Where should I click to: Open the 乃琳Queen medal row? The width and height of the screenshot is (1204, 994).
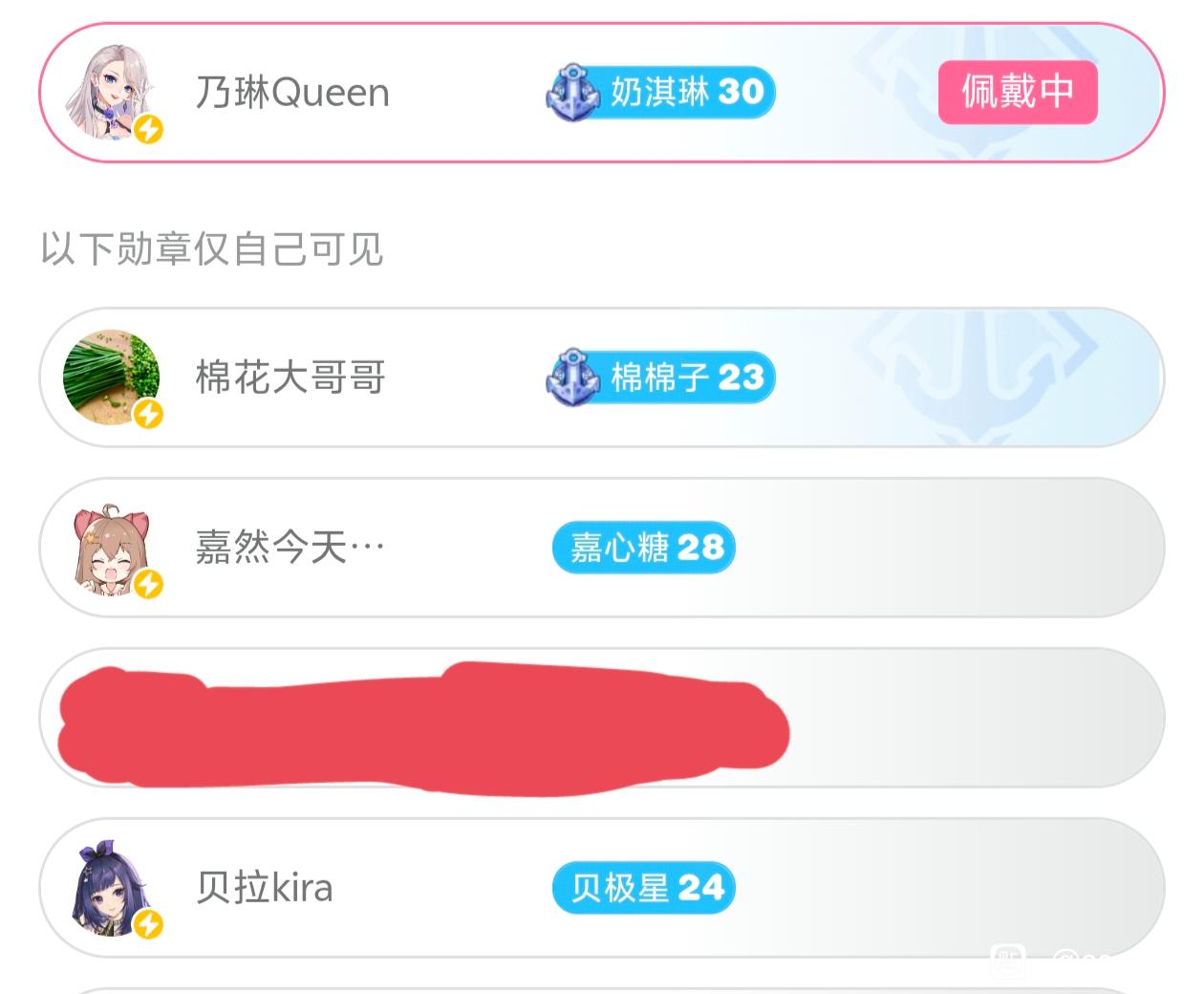point(602,93)
